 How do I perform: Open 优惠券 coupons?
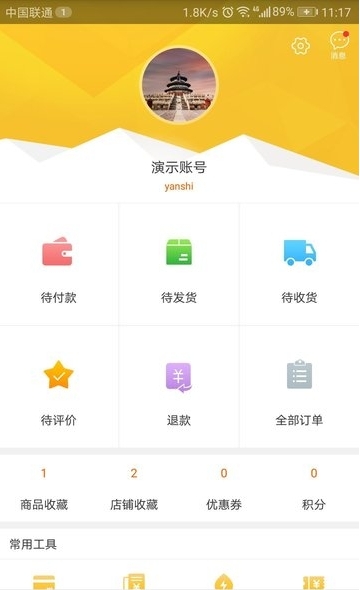[224, 488]
